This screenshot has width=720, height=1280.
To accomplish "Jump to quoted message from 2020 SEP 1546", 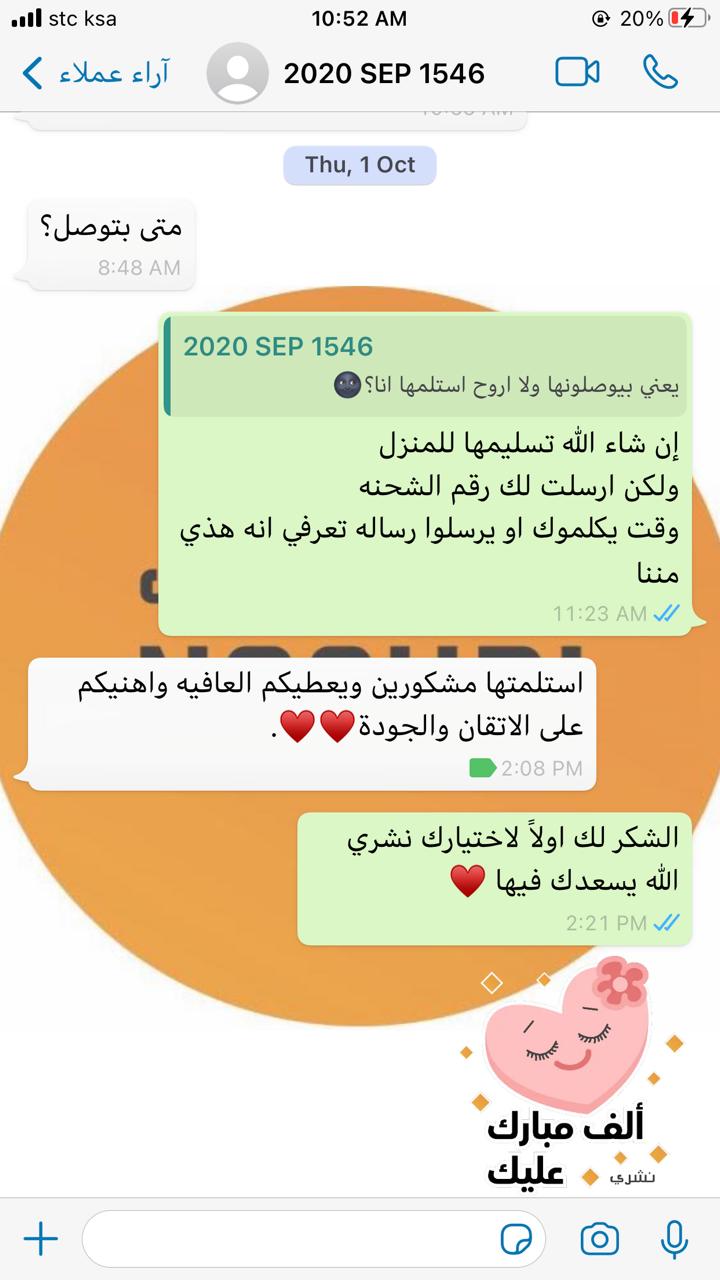I will pyautogui.click(x=426, y=366).
